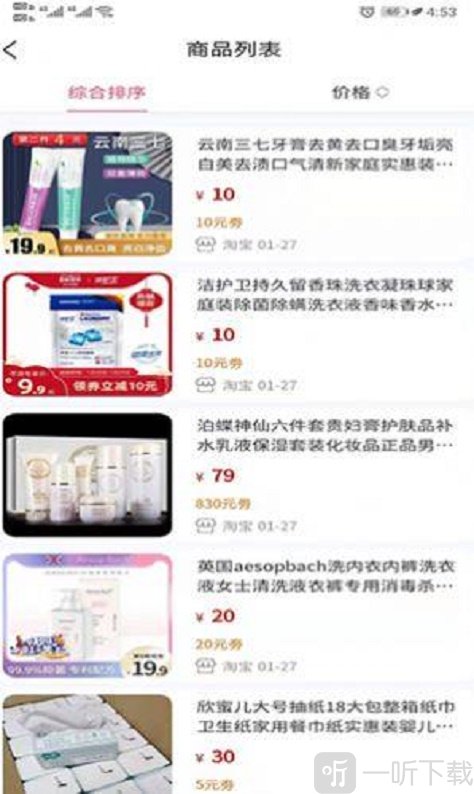Open the 洁护卫洗衣凝珠 product listing
The width and height of the screenshot is (474, 794).
(237, 335)
